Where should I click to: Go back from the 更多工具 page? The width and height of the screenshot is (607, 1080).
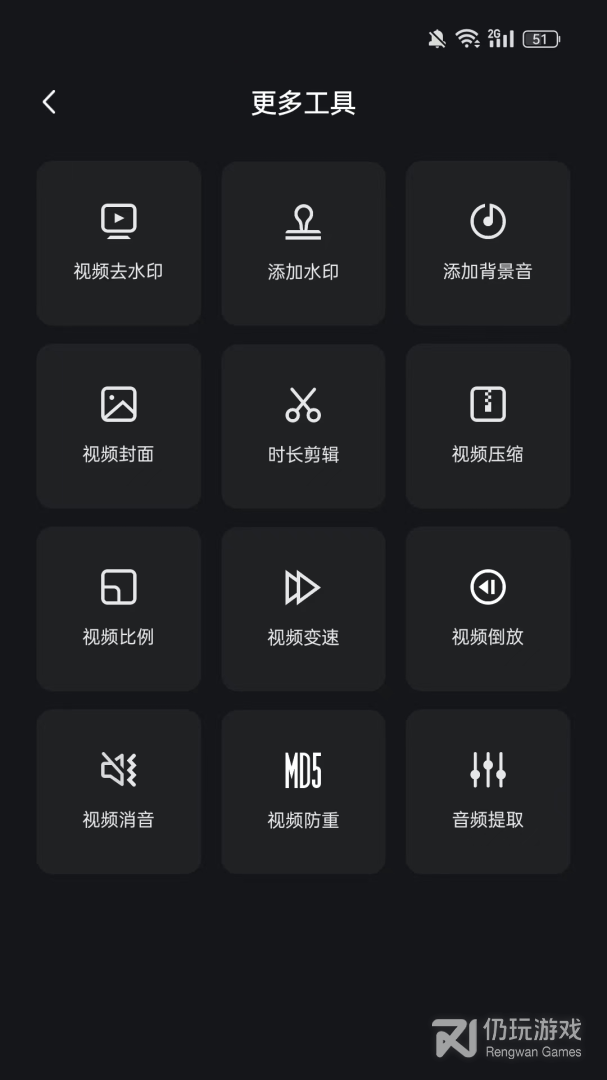[x=49, y=102]
